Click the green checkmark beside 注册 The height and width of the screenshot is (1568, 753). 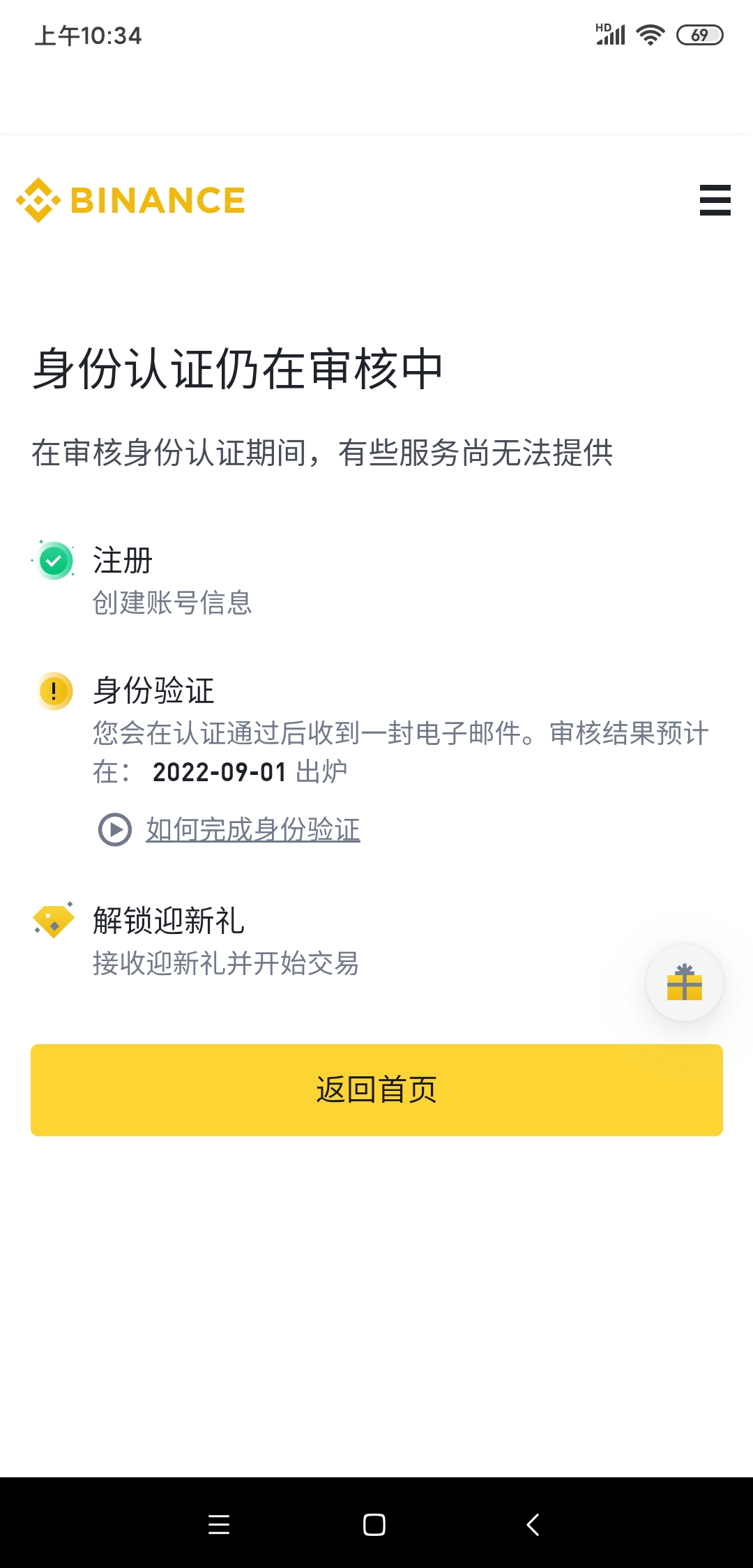(x=54, y=560)
